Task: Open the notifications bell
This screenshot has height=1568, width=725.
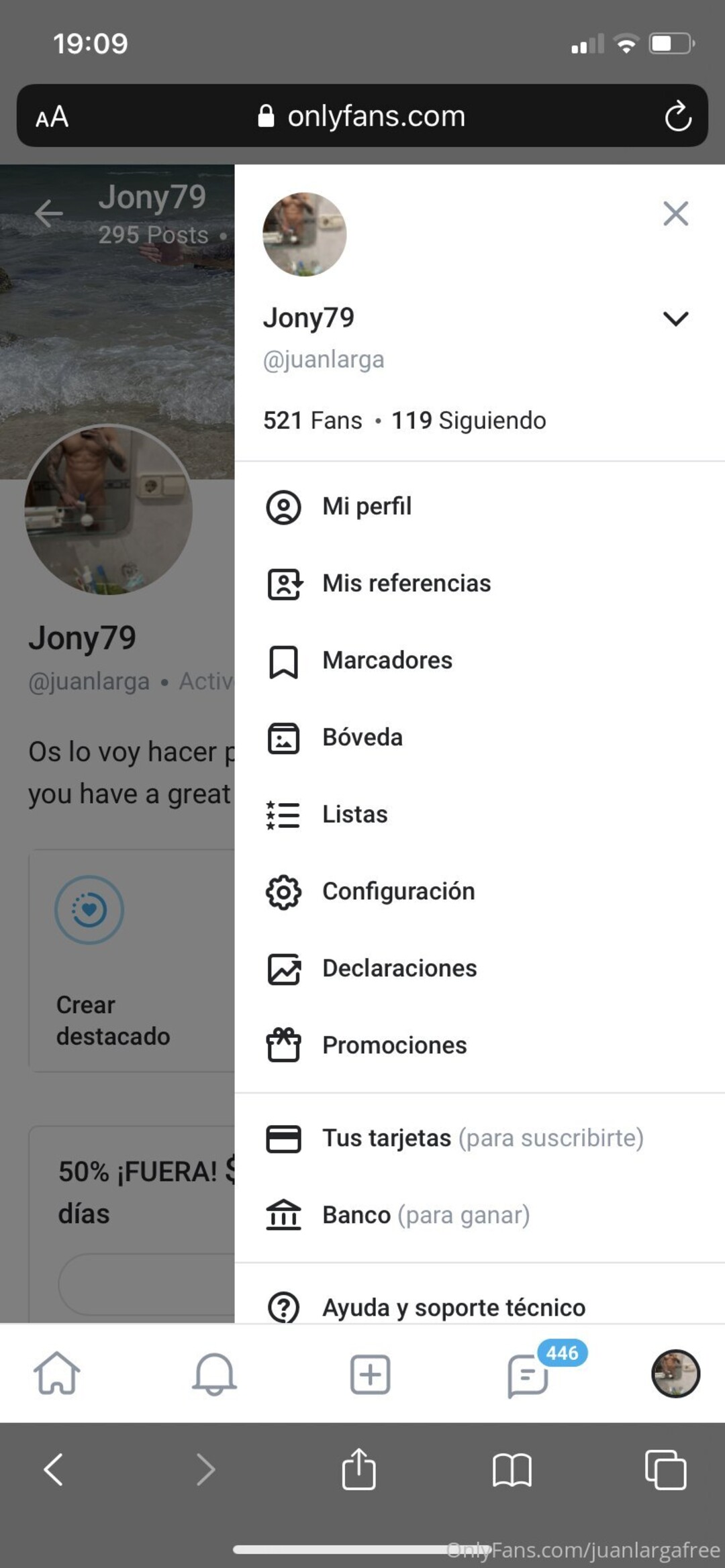Action: [x=214, y=1374]
